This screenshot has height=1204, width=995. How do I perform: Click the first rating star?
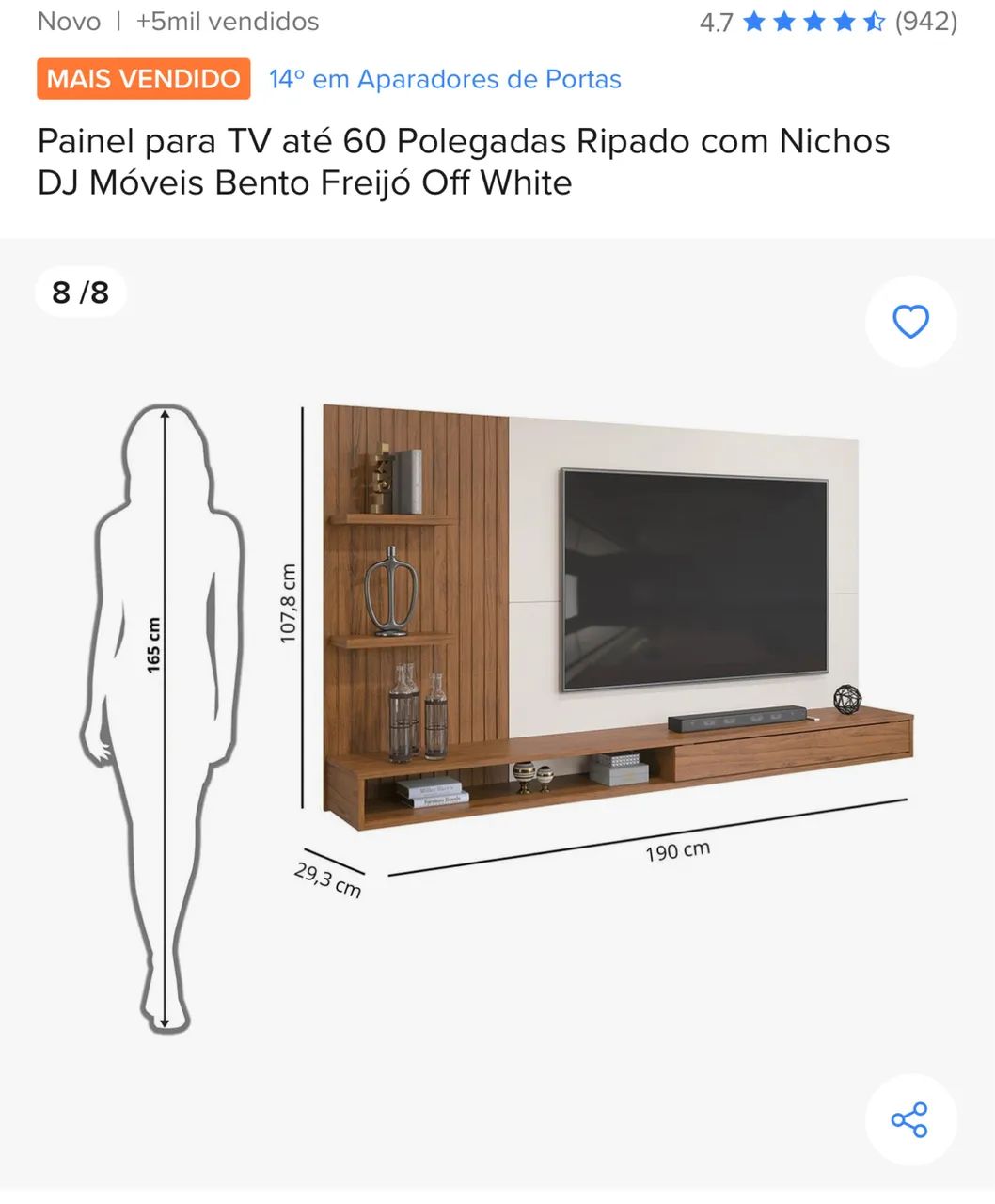pyautogui.click(x=752, y=21)
